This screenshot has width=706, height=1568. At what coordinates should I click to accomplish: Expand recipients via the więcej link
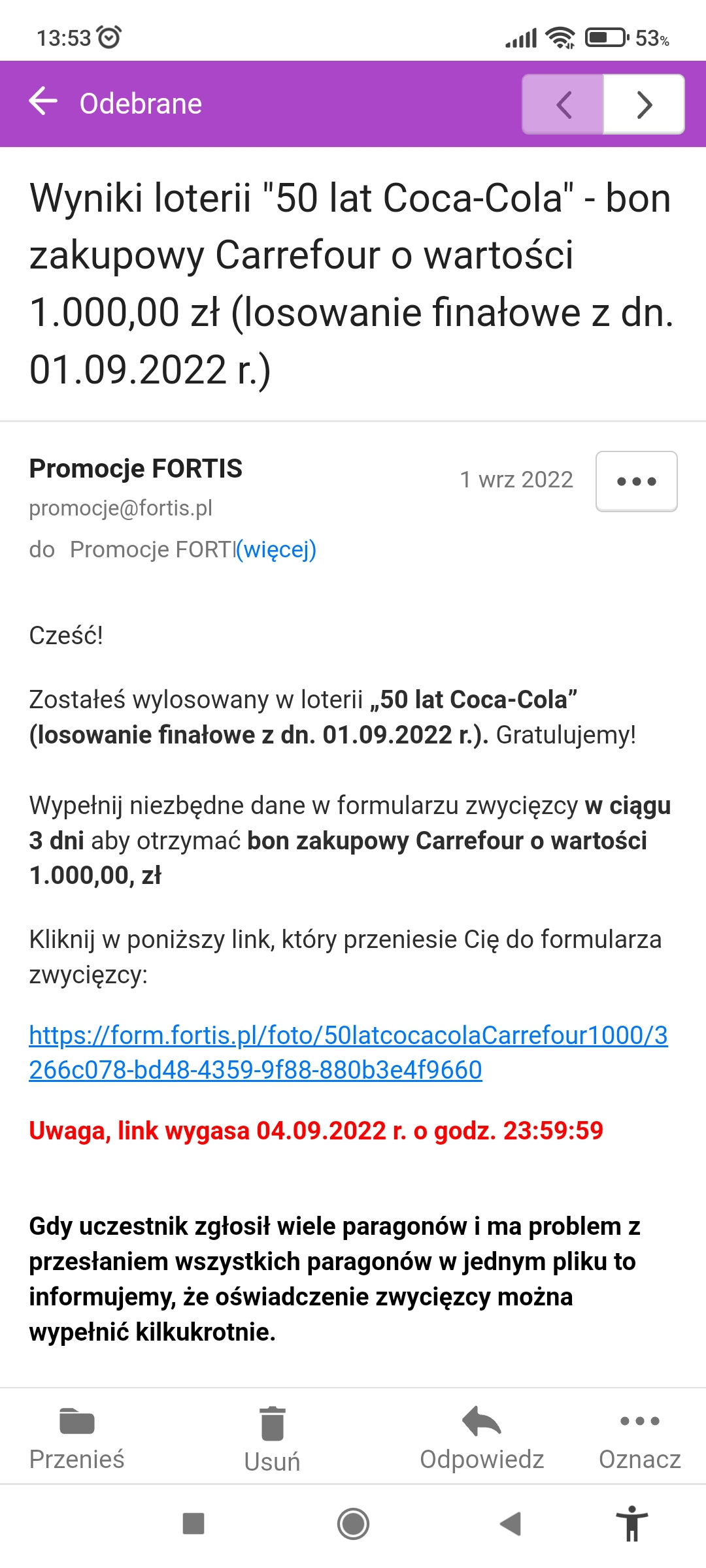click(x=277, y=549)
